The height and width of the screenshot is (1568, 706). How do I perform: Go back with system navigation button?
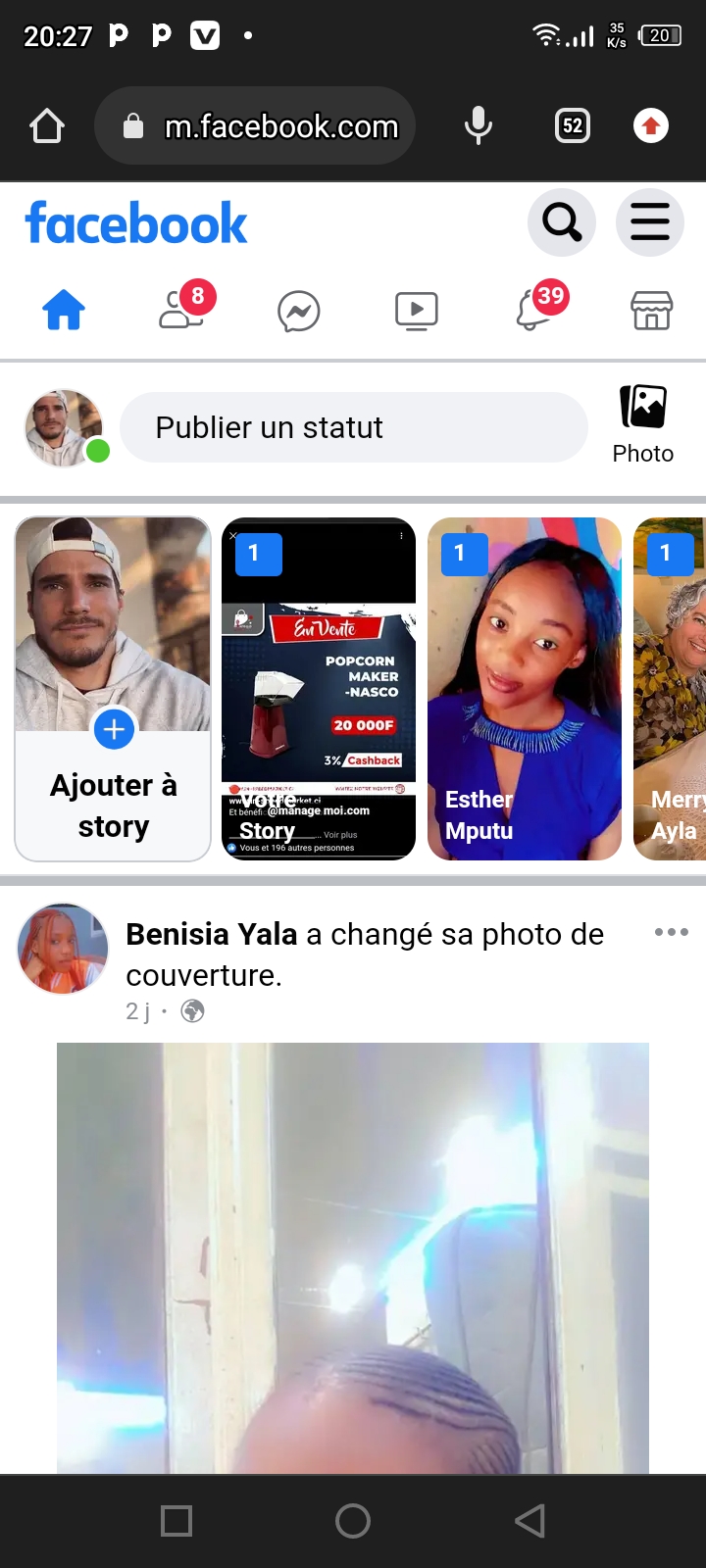coord(529,1521)
